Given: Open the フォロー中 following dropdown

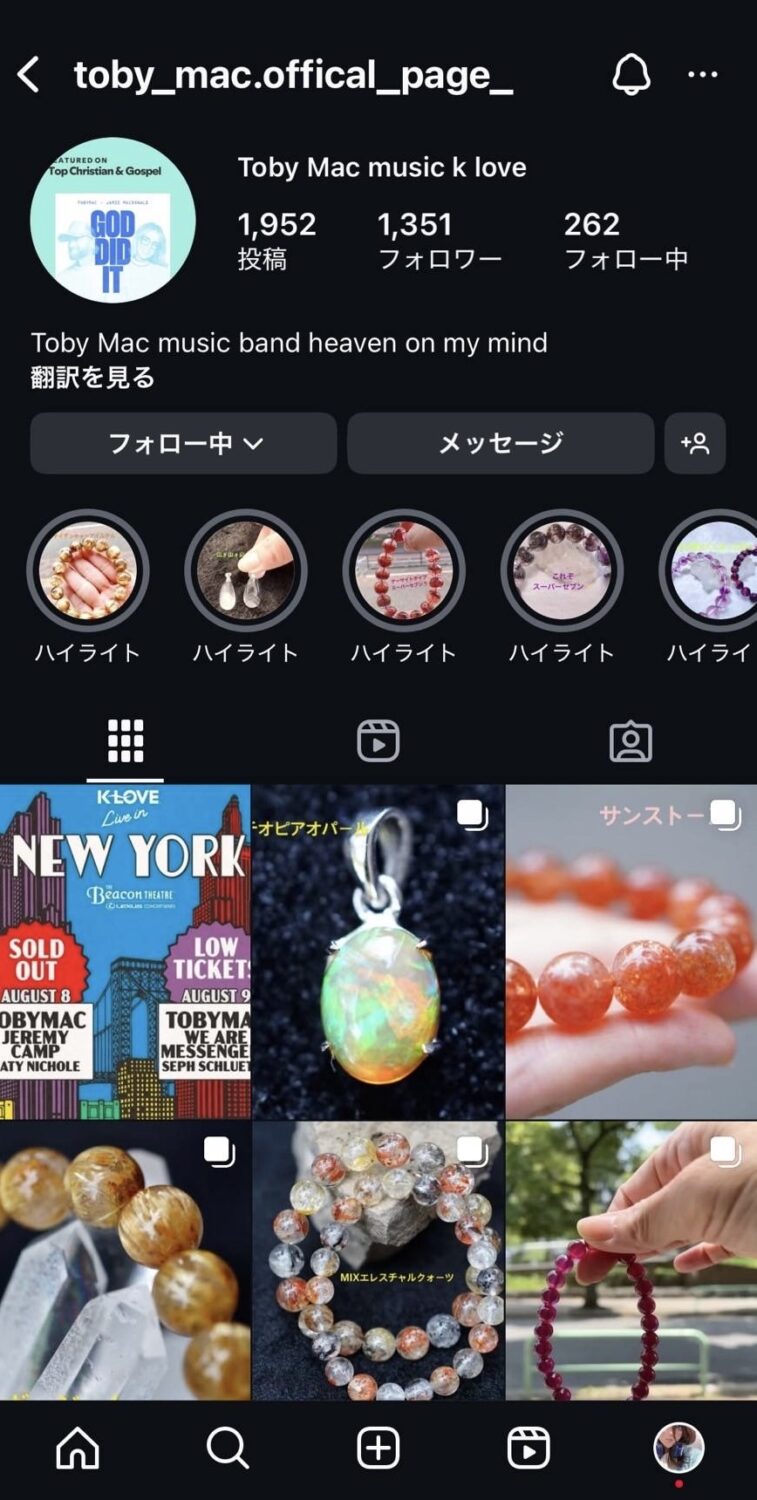Looking at the screenshot, I should (x=184, y=443).
